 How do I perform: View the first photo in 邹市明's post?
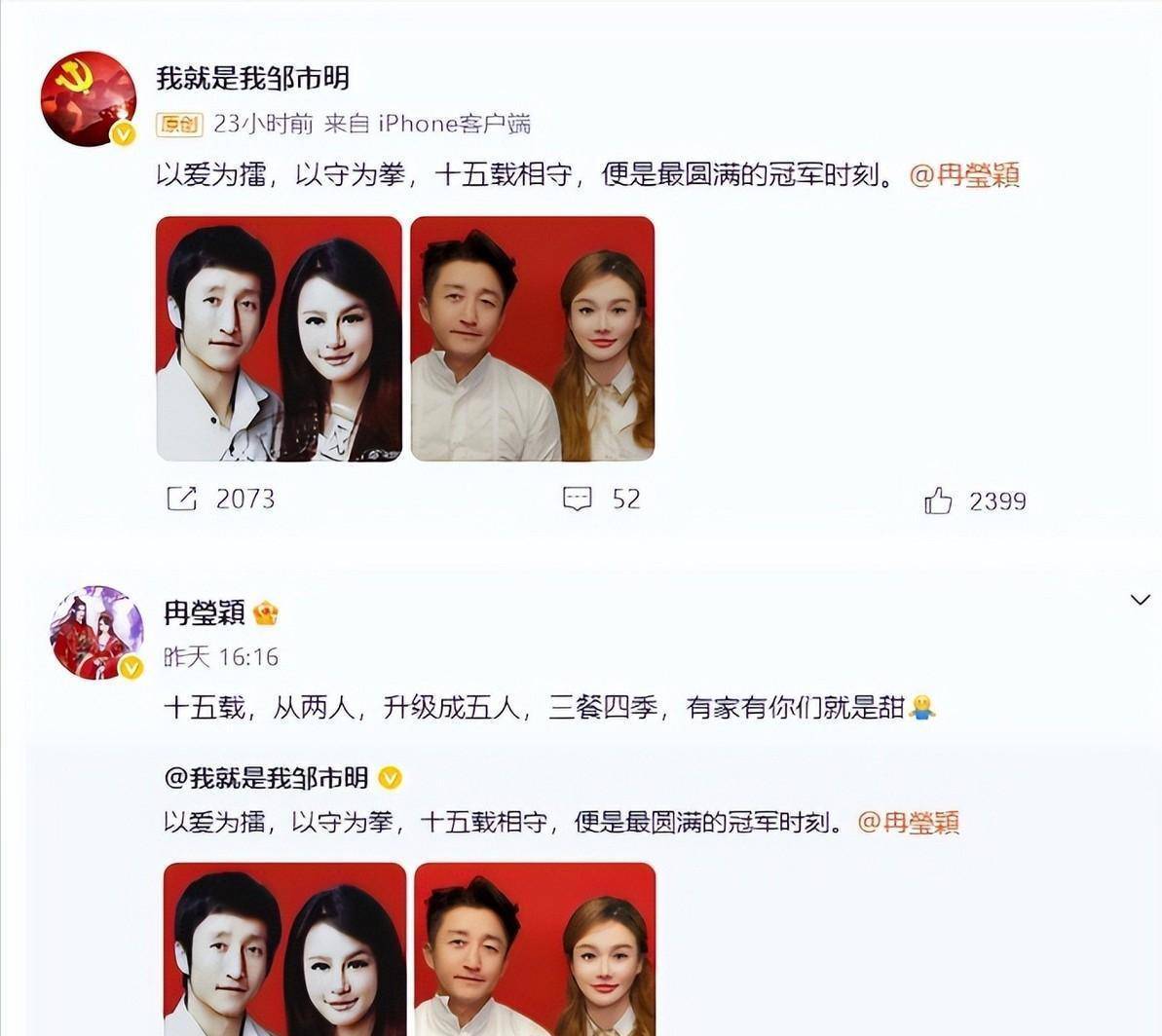click(279, 338)
